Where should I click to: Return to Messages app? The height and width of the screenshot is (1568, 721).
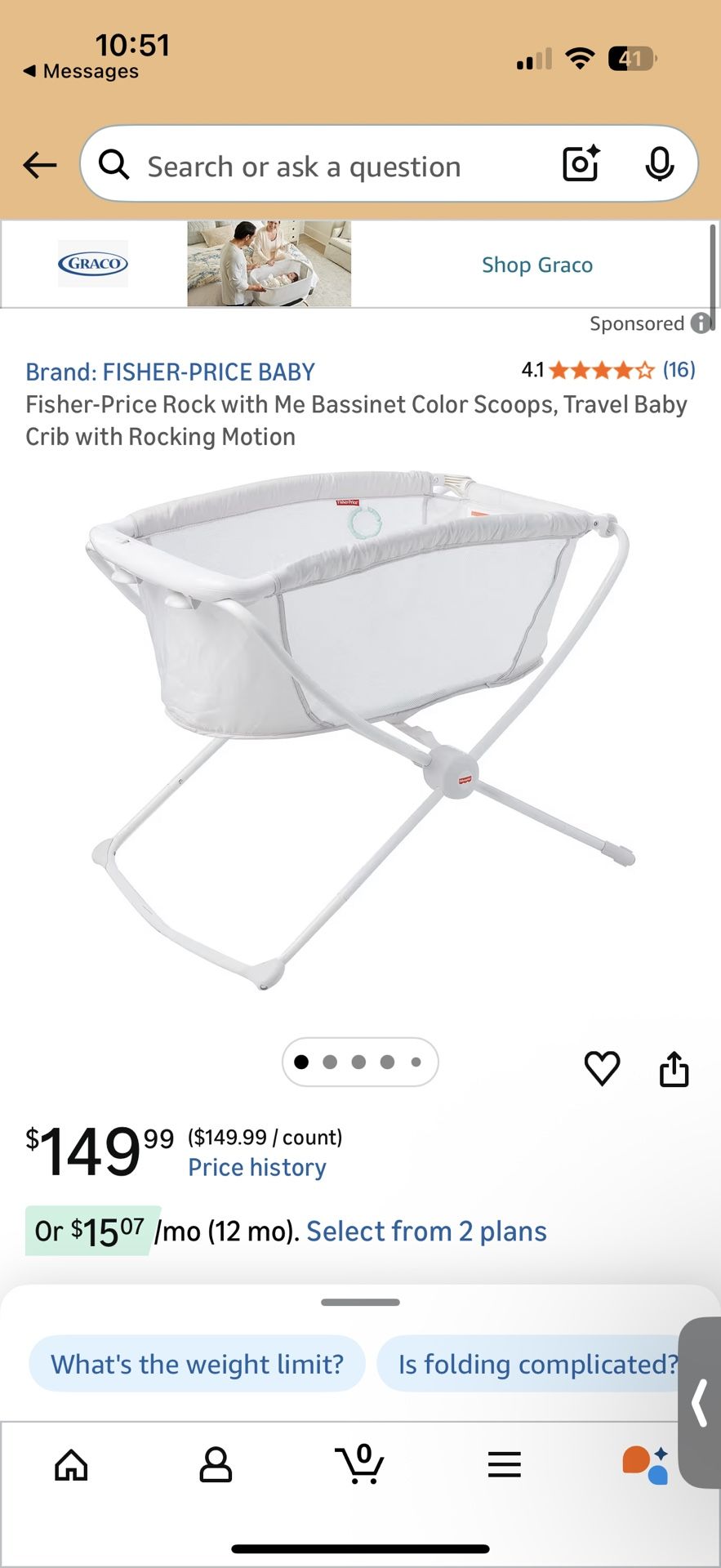tap(79, 71)
